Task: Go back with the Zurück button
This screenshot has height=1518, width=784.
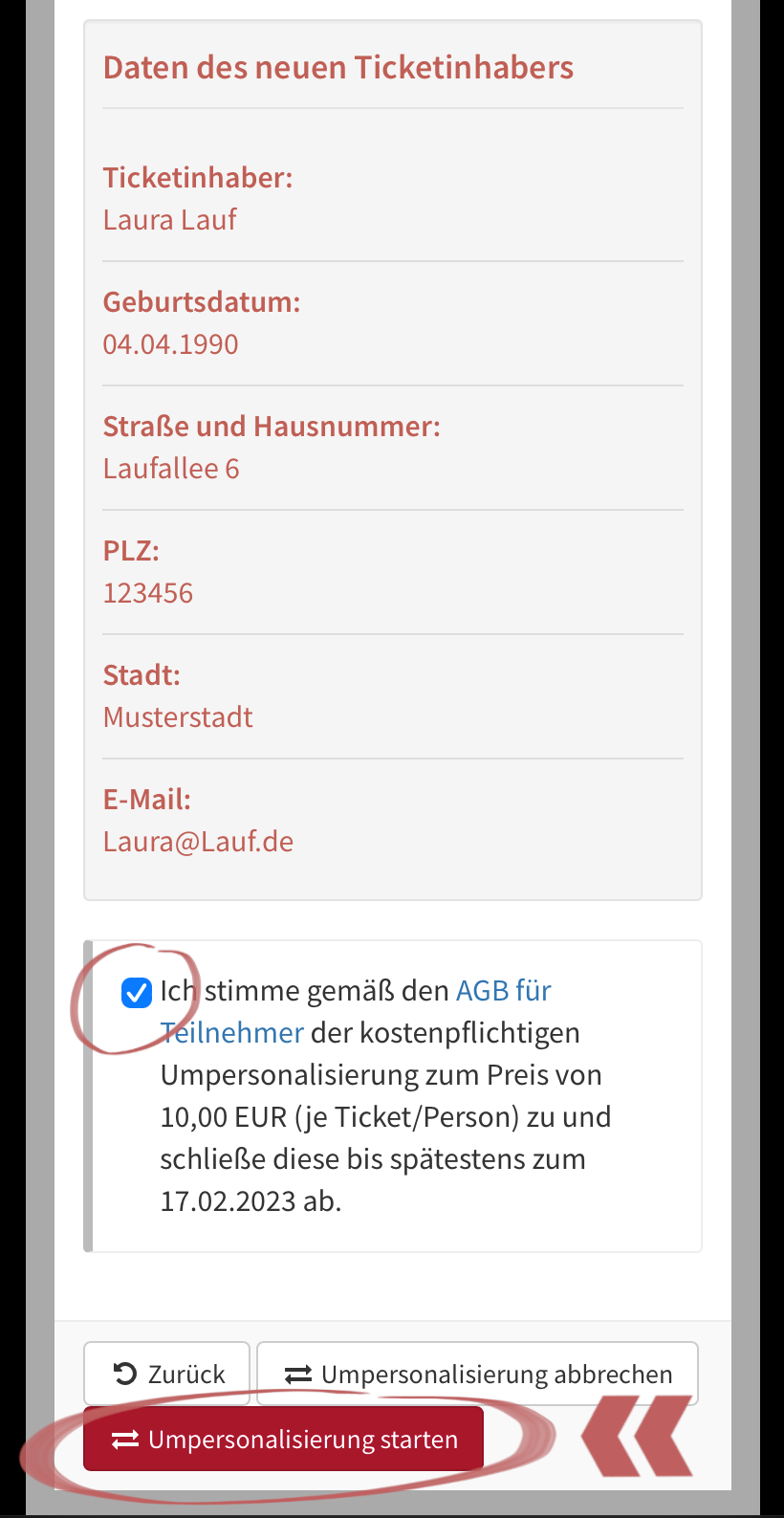Action: 167,1374
